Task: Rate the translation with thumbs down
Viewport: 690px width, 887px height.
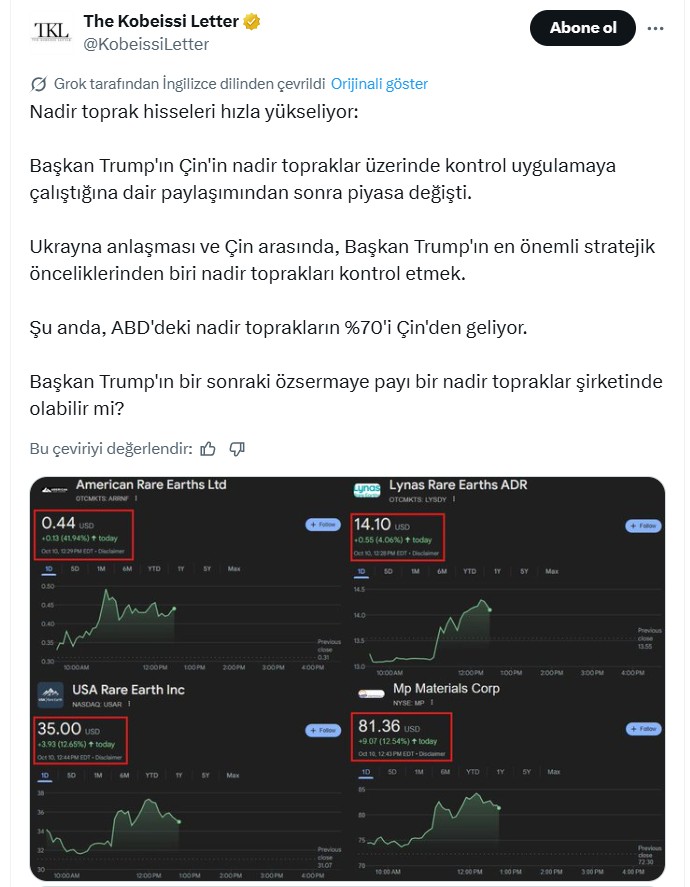Action: click(x=237, y=448)
